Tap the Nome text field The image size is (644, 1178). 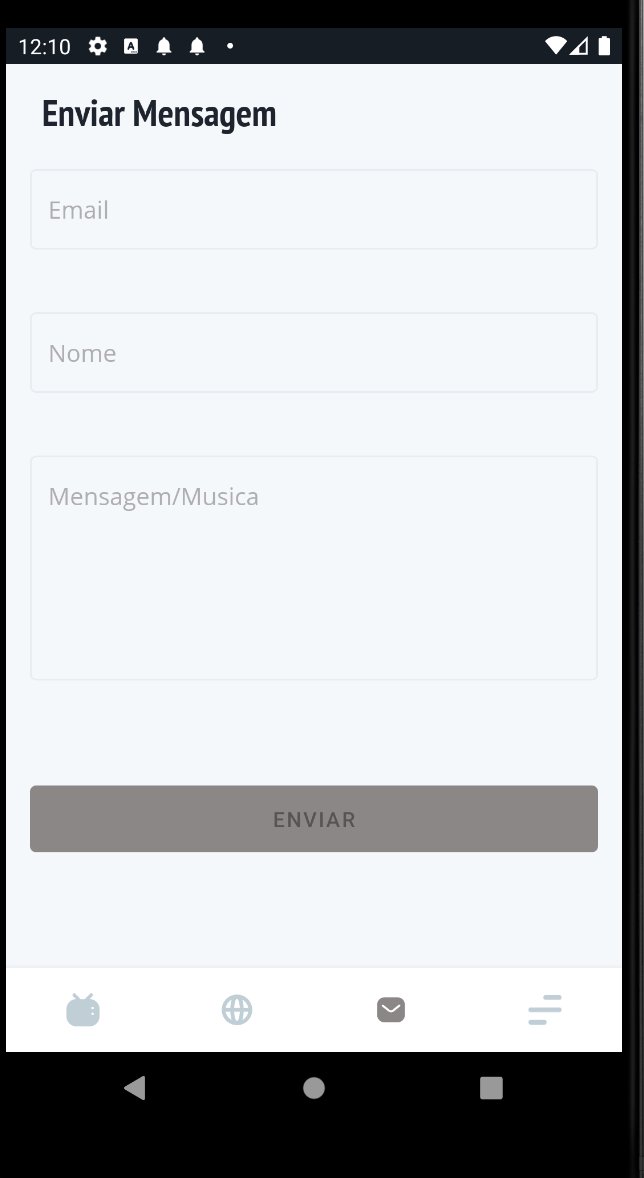(x=313, y=352)
